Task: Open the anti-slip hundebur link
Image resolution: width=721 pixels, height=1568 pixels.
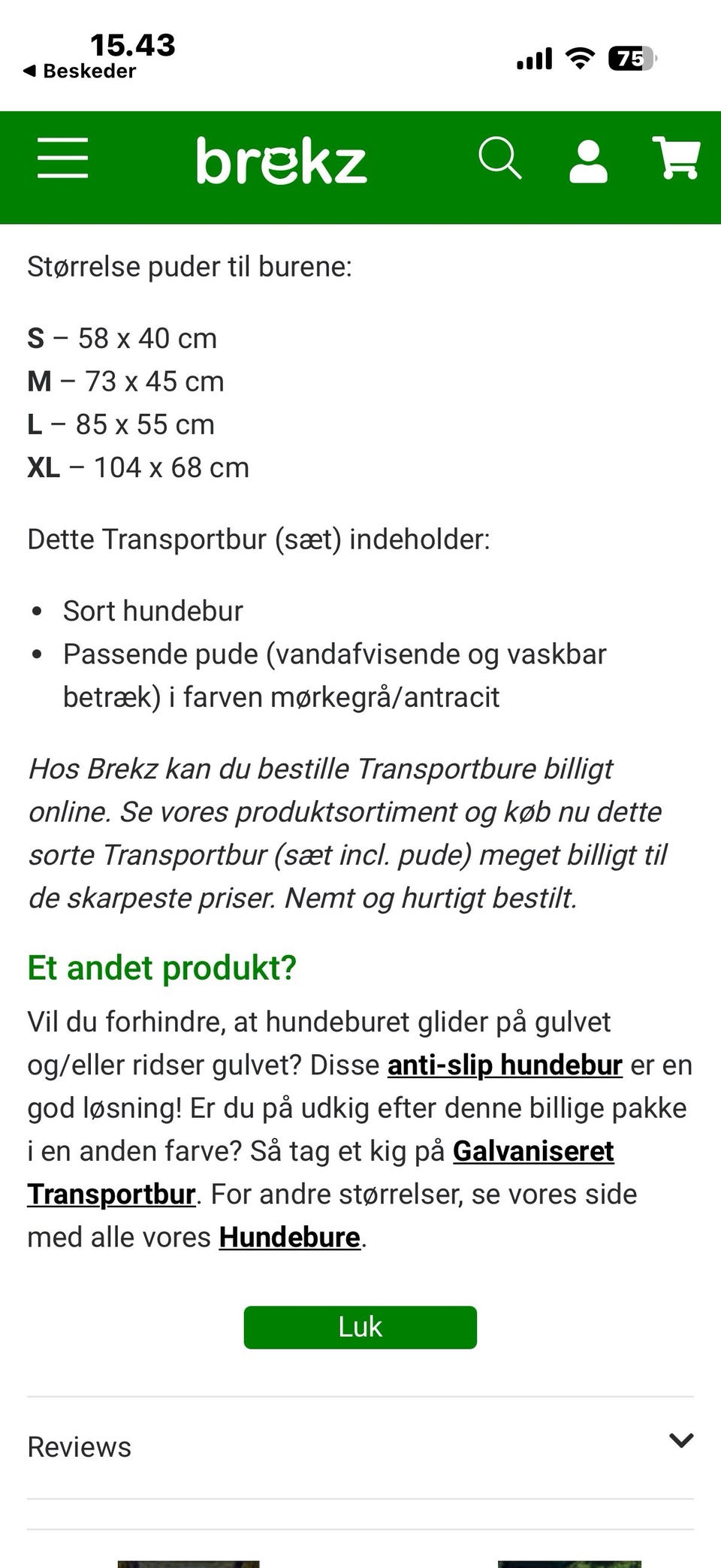Action: pyautogui.click(x=503, y=1065)
